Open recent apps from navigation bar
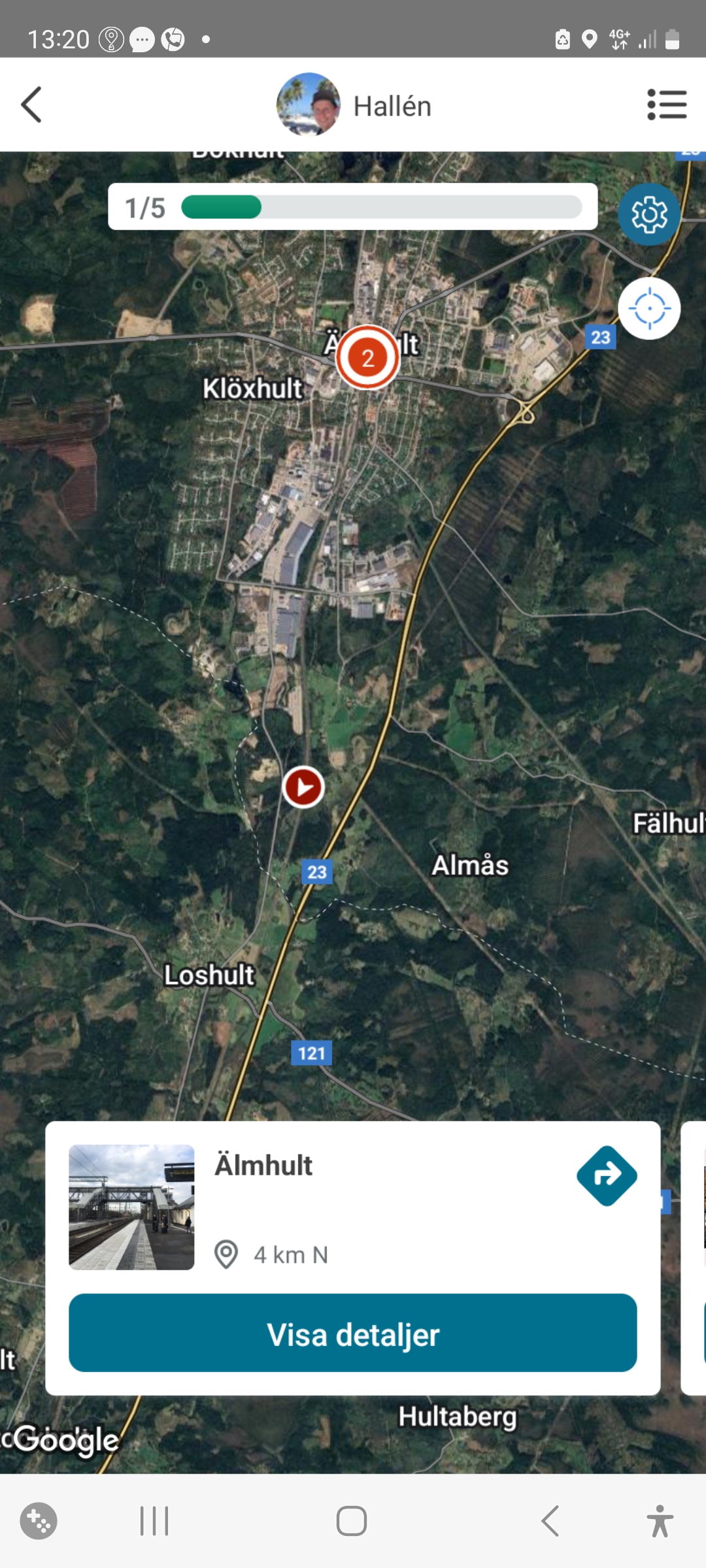 [x=154, y=1521]
